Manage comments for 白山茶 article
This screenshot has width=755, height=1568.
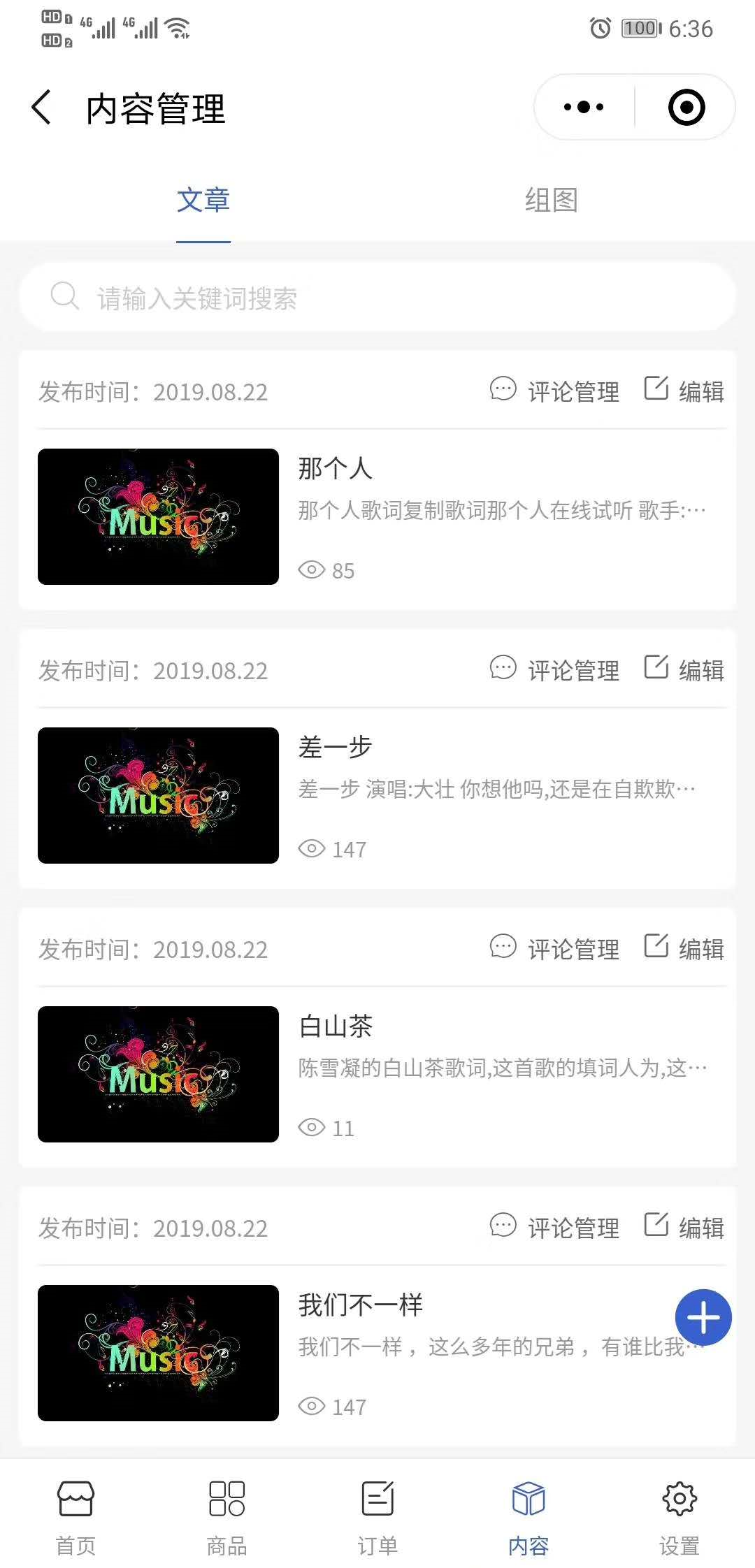554,948
